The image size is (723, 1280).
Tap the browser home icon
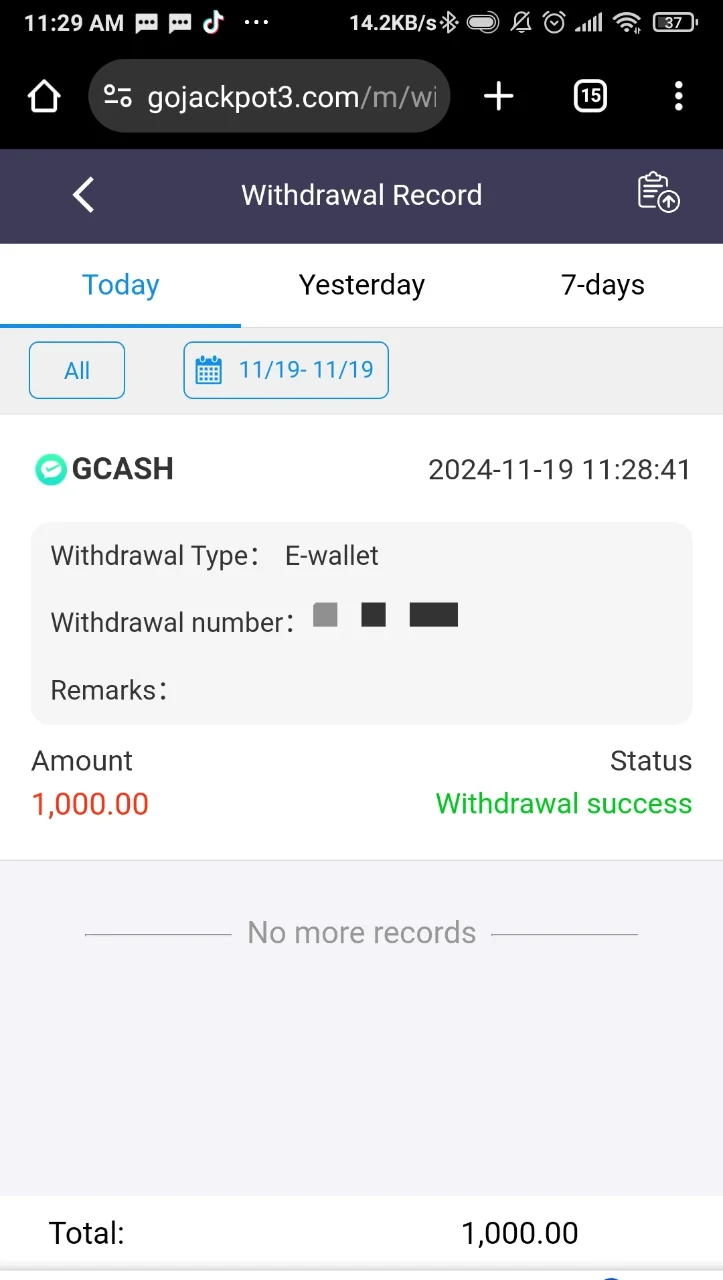point(44,97)
